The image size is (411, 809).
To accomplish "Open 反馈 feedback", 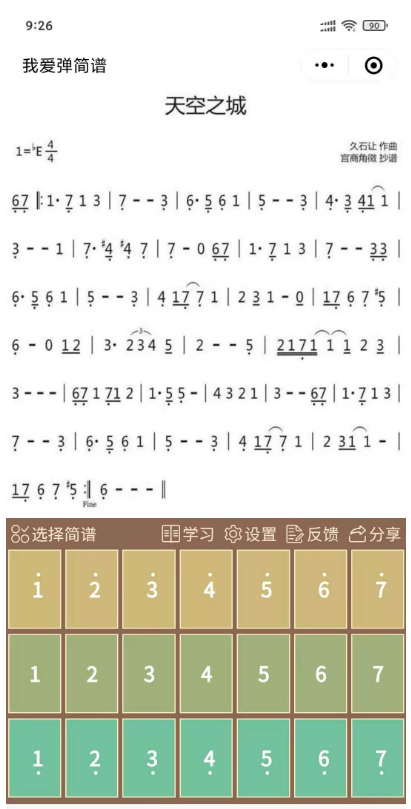I will [313, 534].
